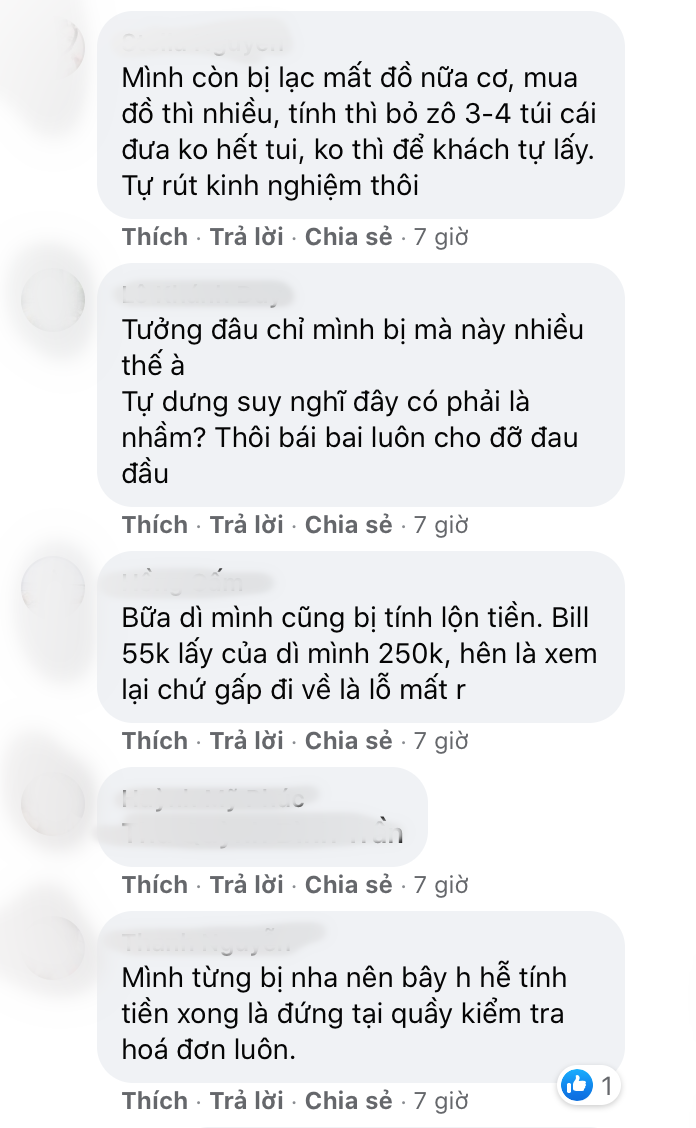Screen dimensions: 696x1128
Task: Like the short blurred-text comment
Action: point(155,885)
